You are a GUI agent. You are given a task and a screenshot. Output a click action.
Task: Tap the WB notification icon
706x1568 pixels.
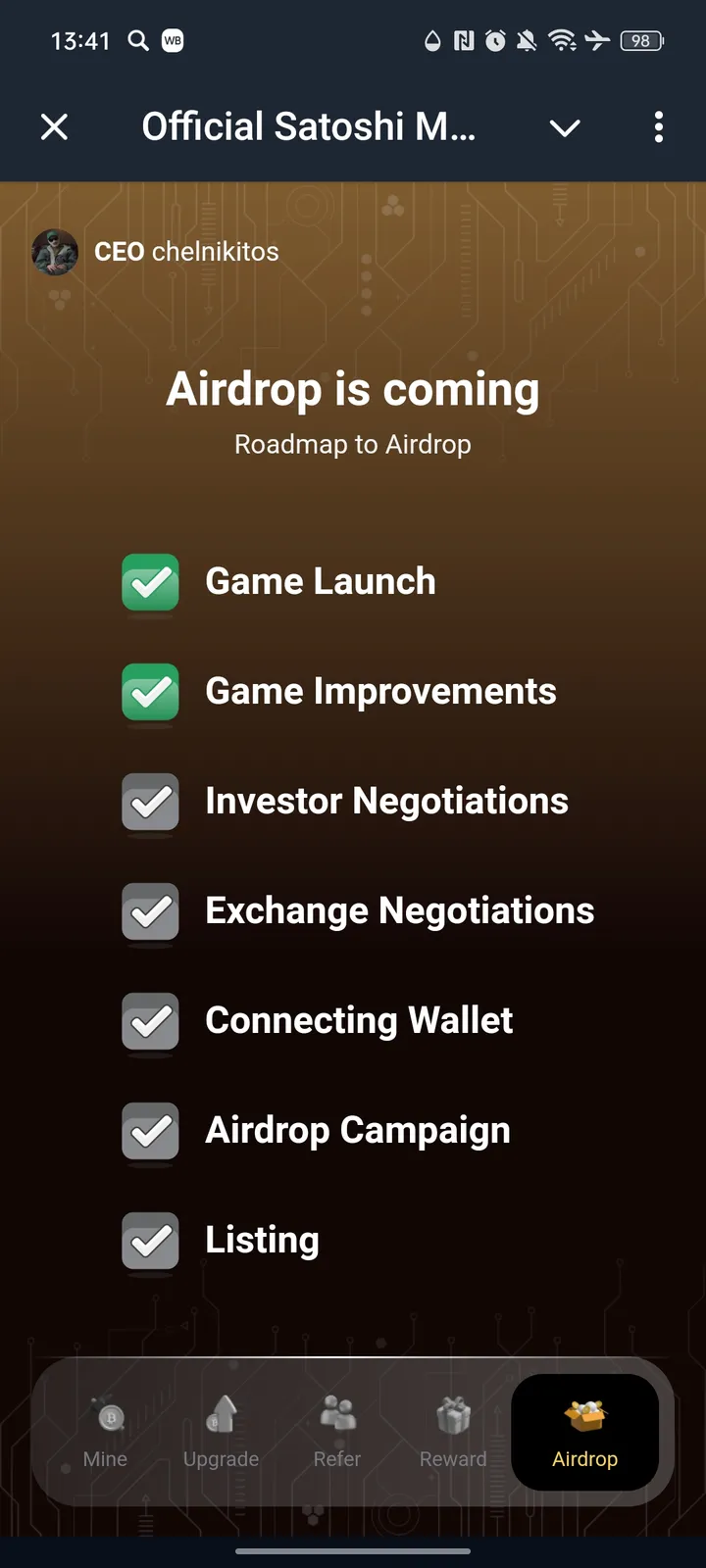pos(173,40)
